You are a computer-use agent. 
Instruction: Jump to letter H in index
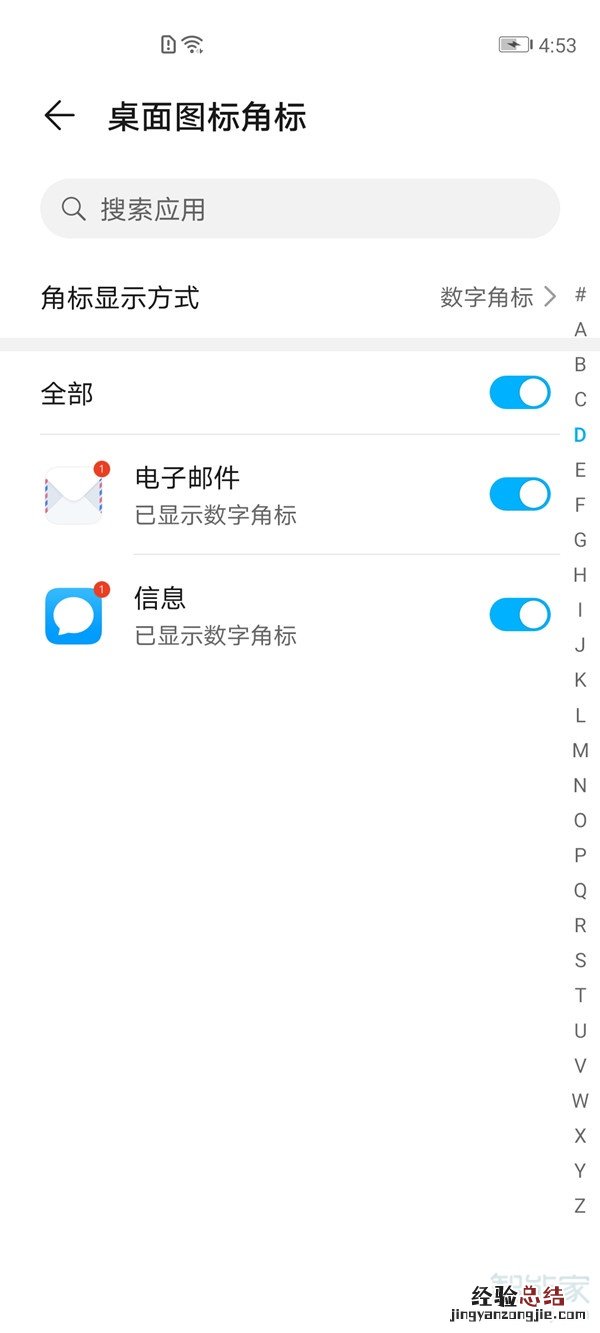pyautogui.click(x=580, y=575)
